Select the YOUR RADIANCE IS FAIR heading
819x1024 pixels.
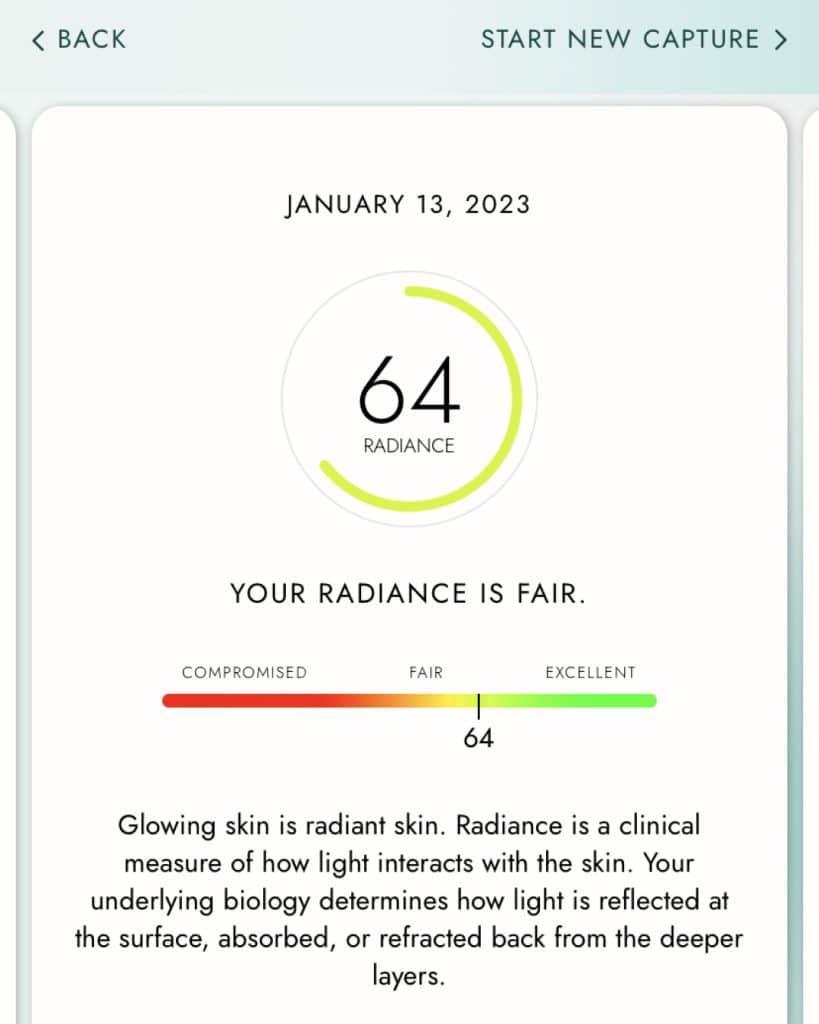408,593
